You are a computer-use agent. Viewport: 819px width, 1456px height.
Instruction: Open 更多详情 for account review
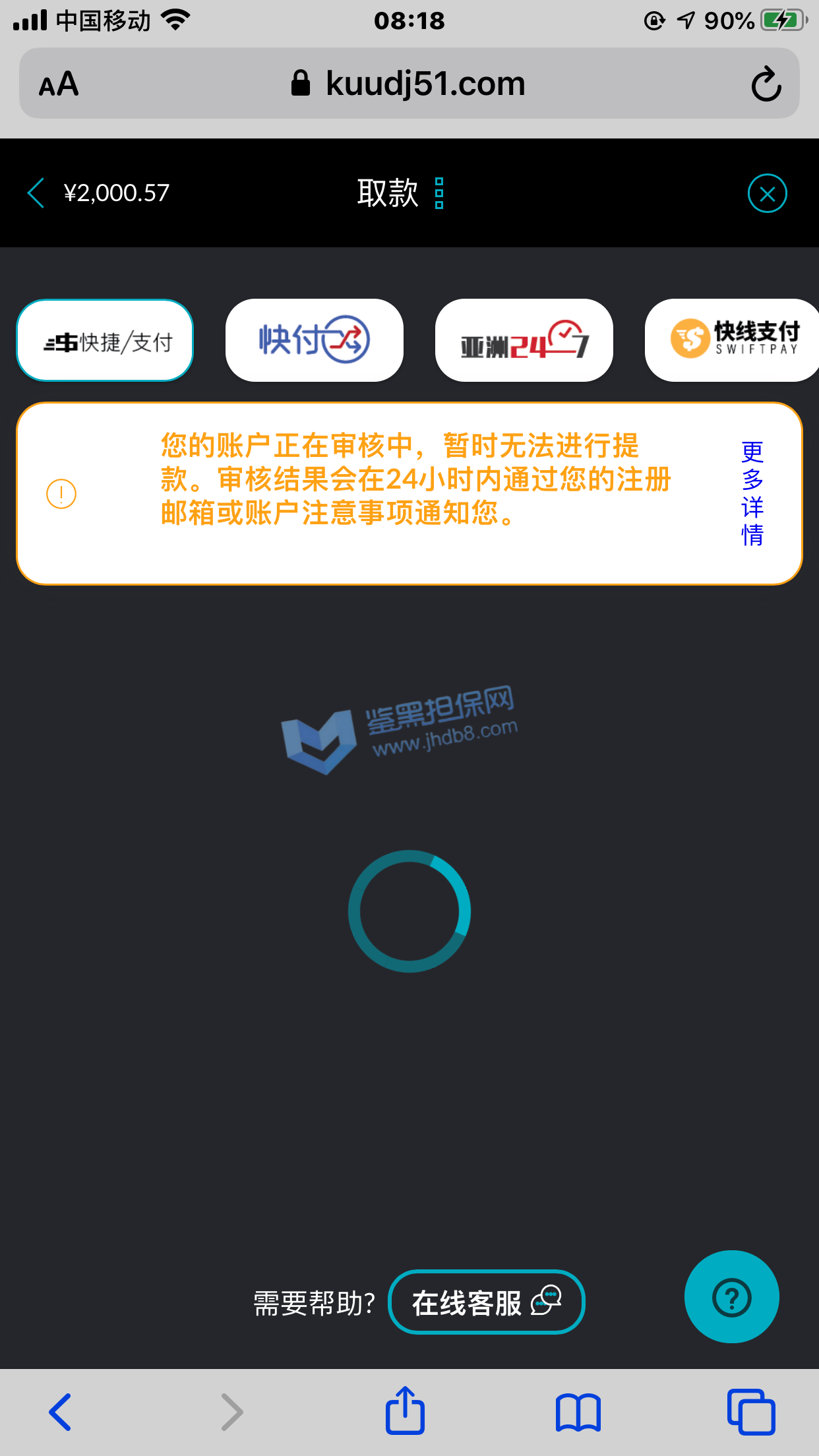click(752, 493)
